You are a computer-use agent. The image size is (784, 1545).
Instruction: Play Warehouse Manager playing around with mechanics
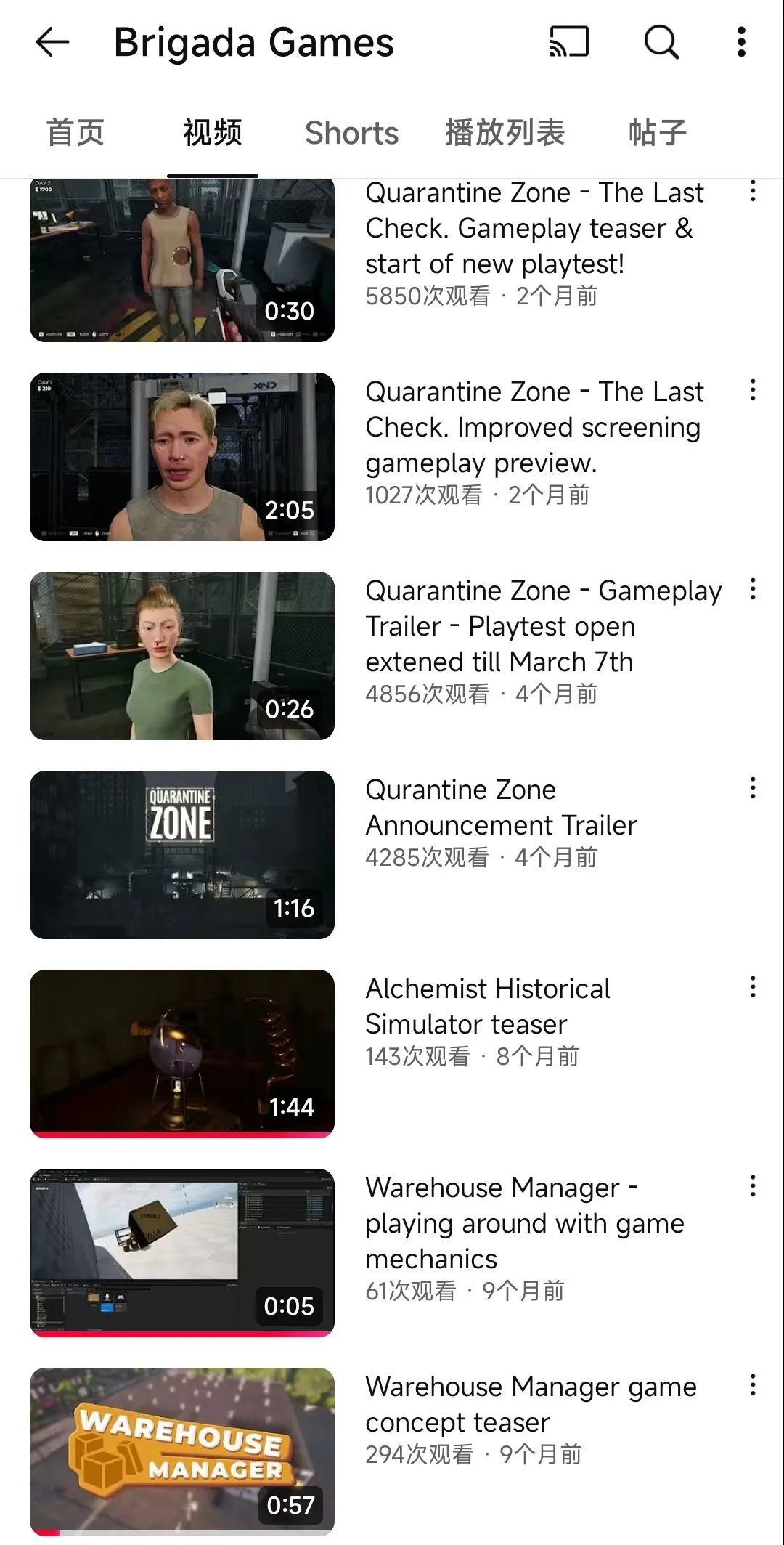tap(181, 1252)
